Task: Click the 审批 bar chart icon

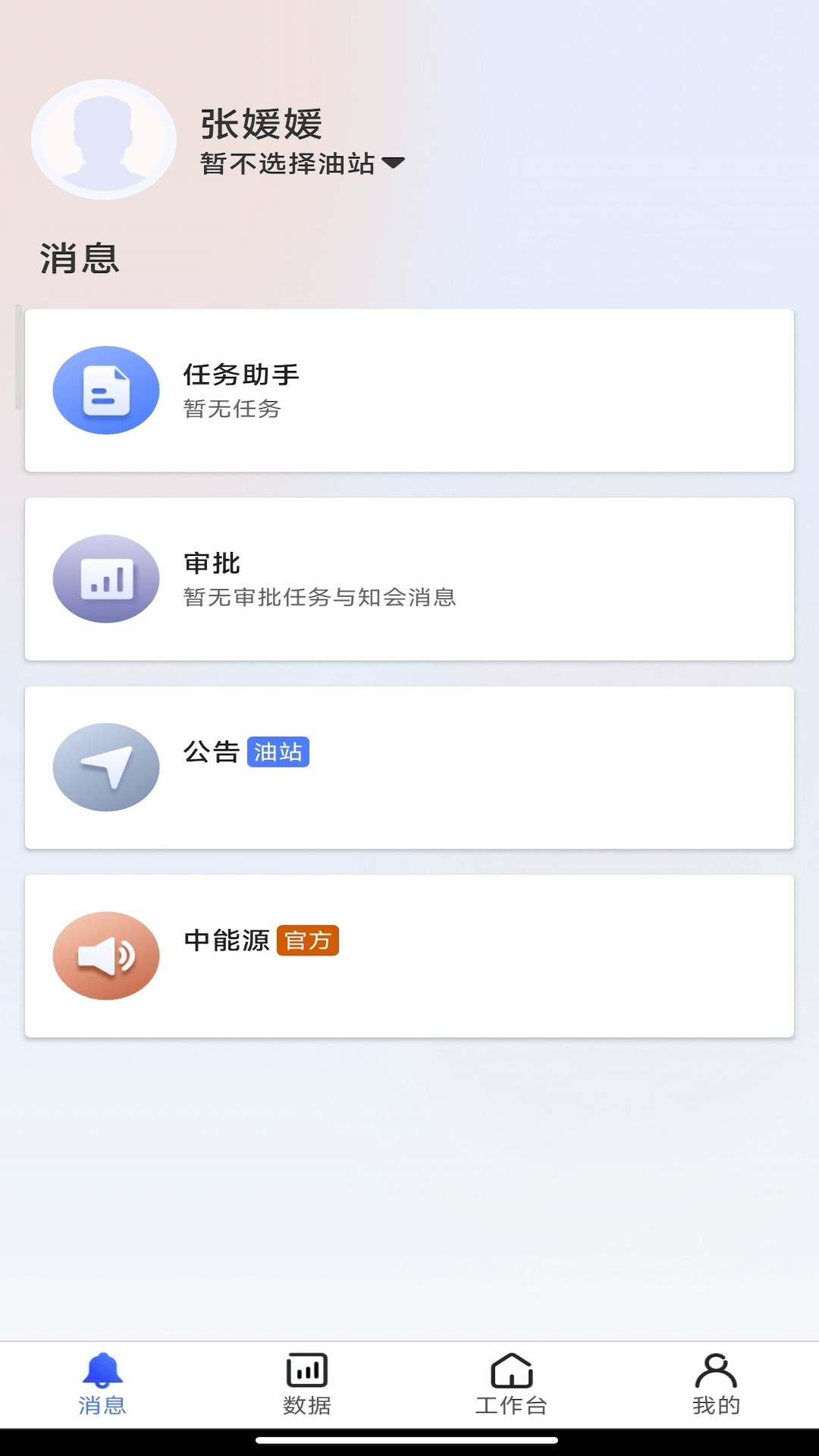Action: coord(105,579)
